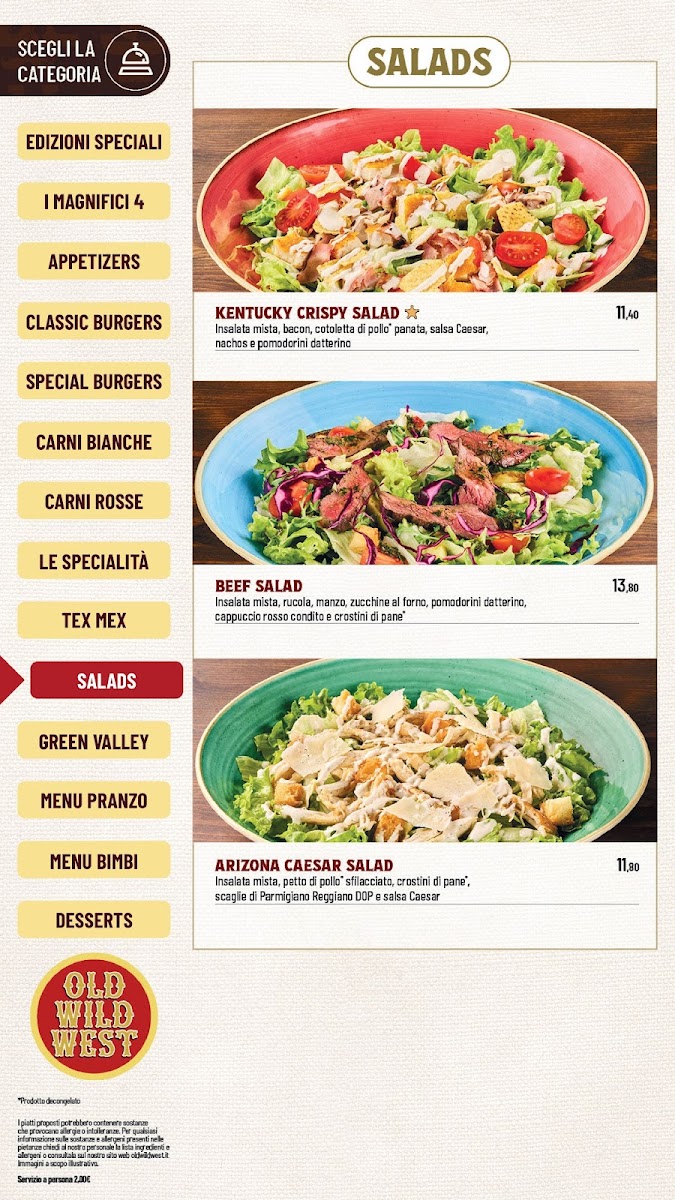The image size is (675, 1200).
Task: Open the Edizioni Speciali category
Action: [x=94, y=142]
